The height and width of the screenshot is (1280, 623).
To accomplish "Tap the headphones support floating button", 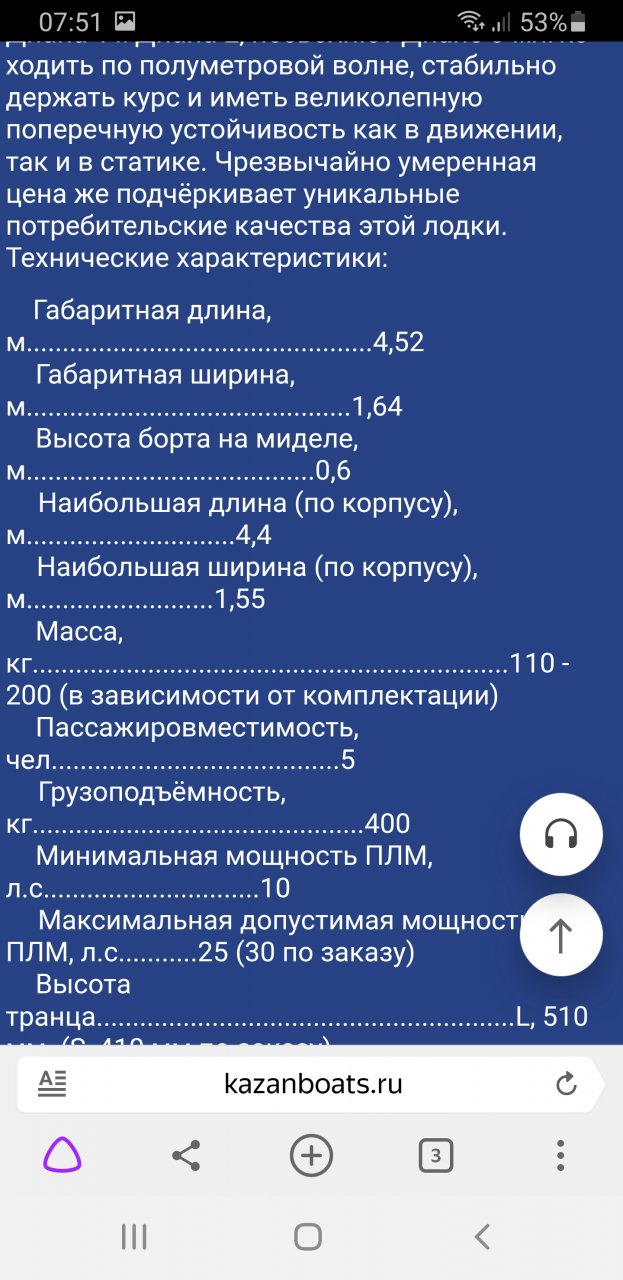I will pyautogui.click(x=561, y=834).
